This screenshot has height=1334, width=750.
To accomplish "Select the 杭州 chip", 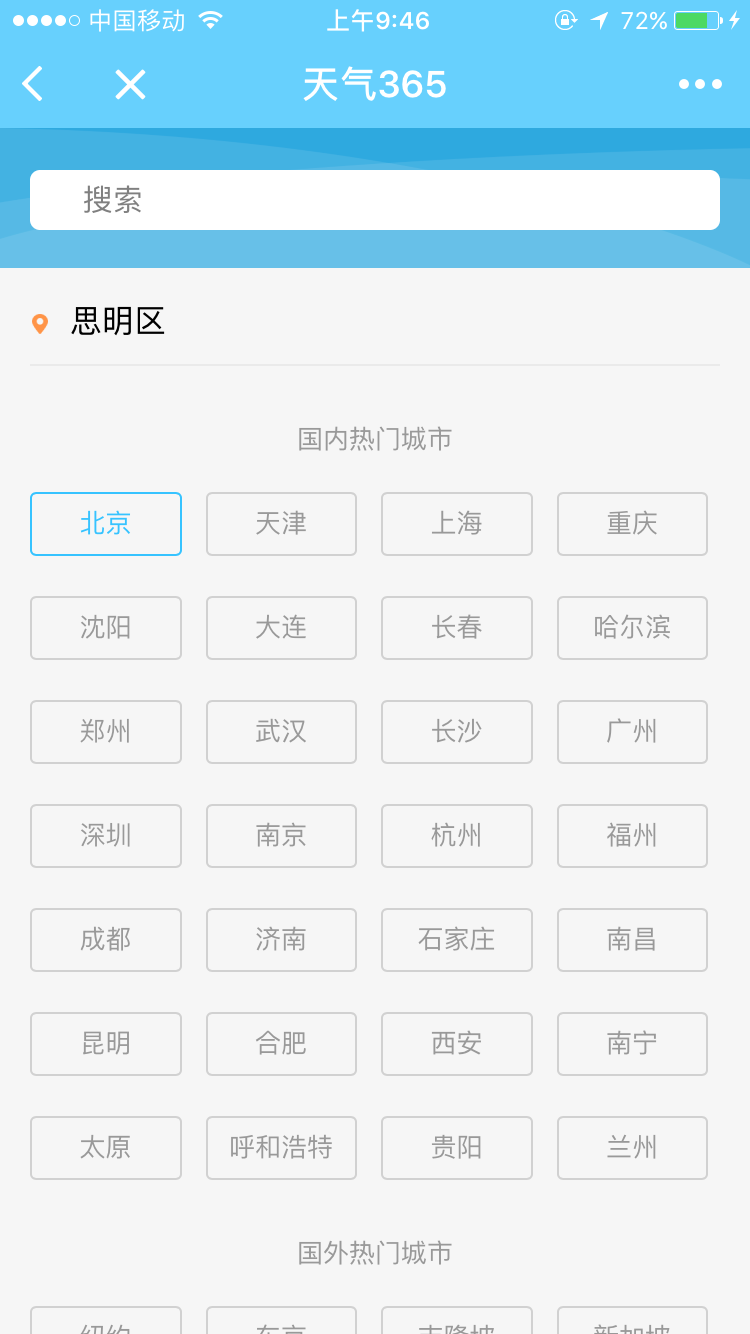I will click(457, 836).
